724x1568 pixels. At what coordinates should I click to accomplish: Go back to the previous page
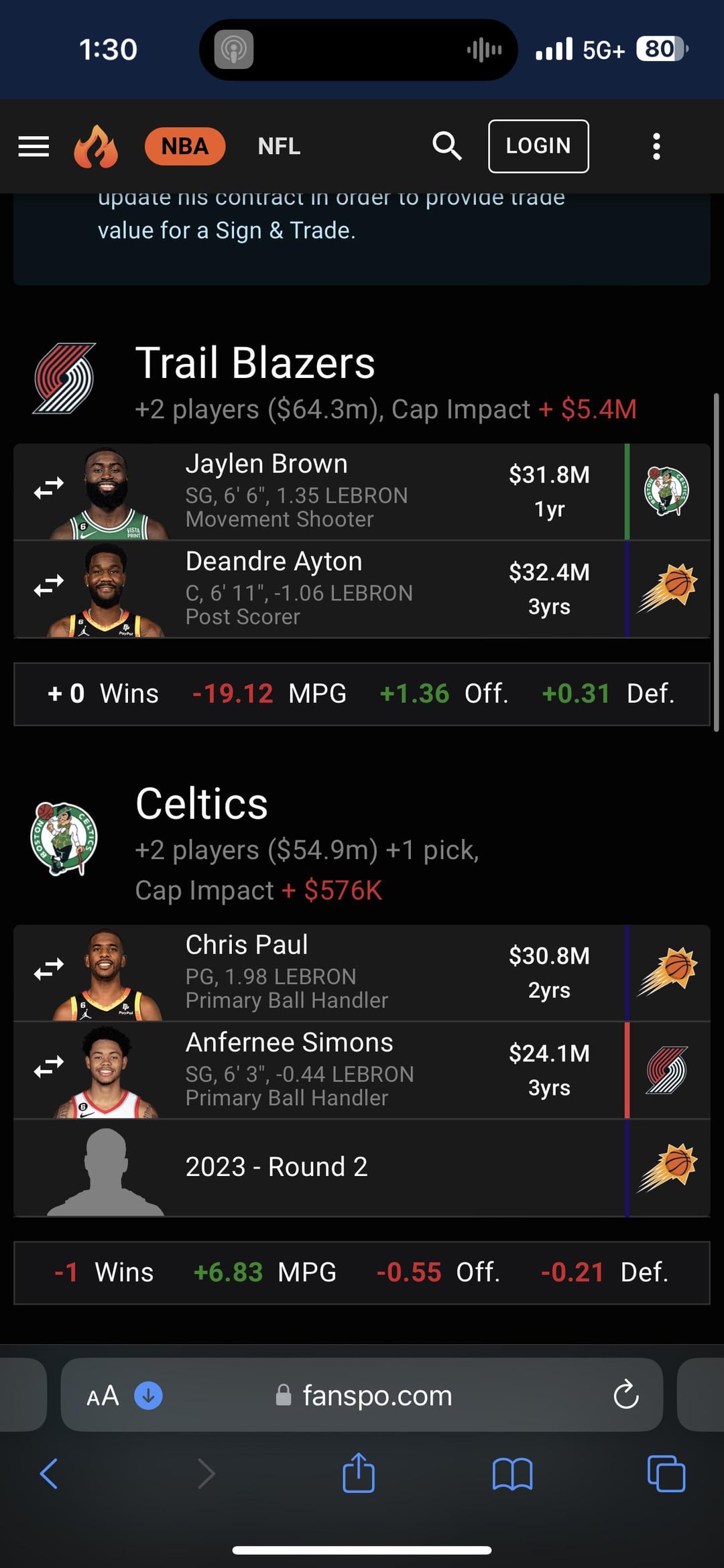pyautogui.click(x=49, y=1474)
